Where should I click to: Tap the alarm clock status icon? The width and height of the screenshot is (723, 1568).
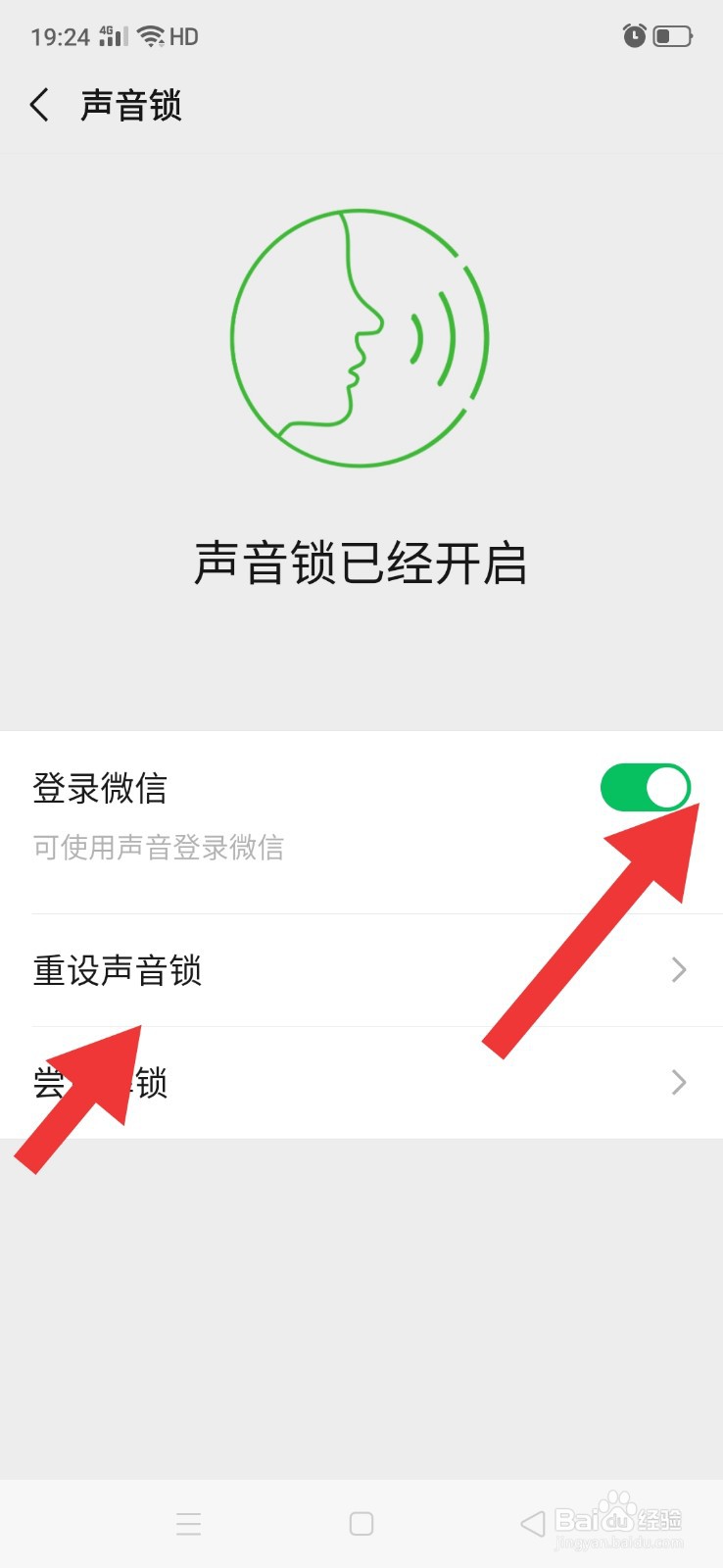click(x=634, y=35)
